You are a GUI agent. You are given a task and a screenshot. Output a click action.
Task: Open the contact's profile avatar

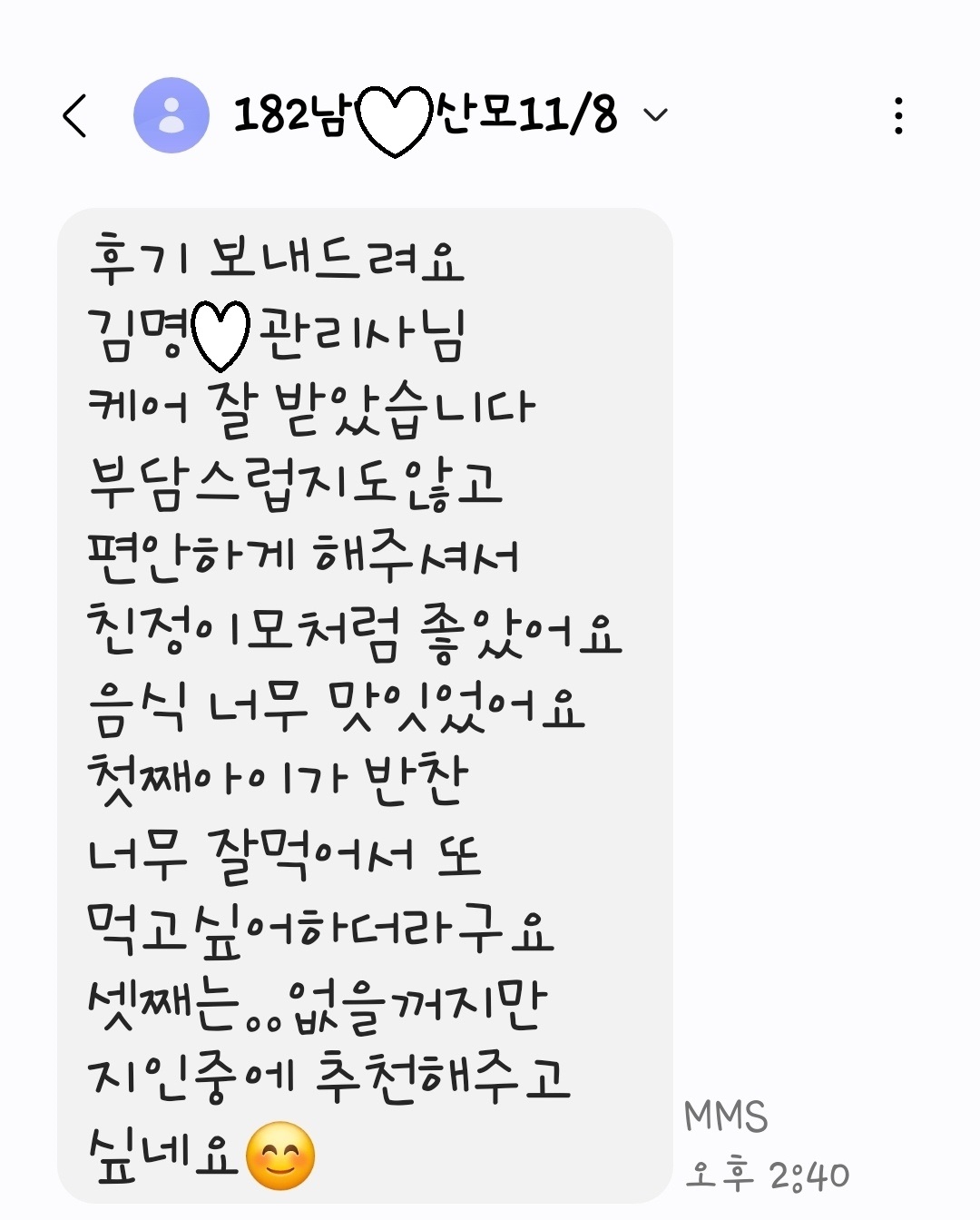coord(171,115)
